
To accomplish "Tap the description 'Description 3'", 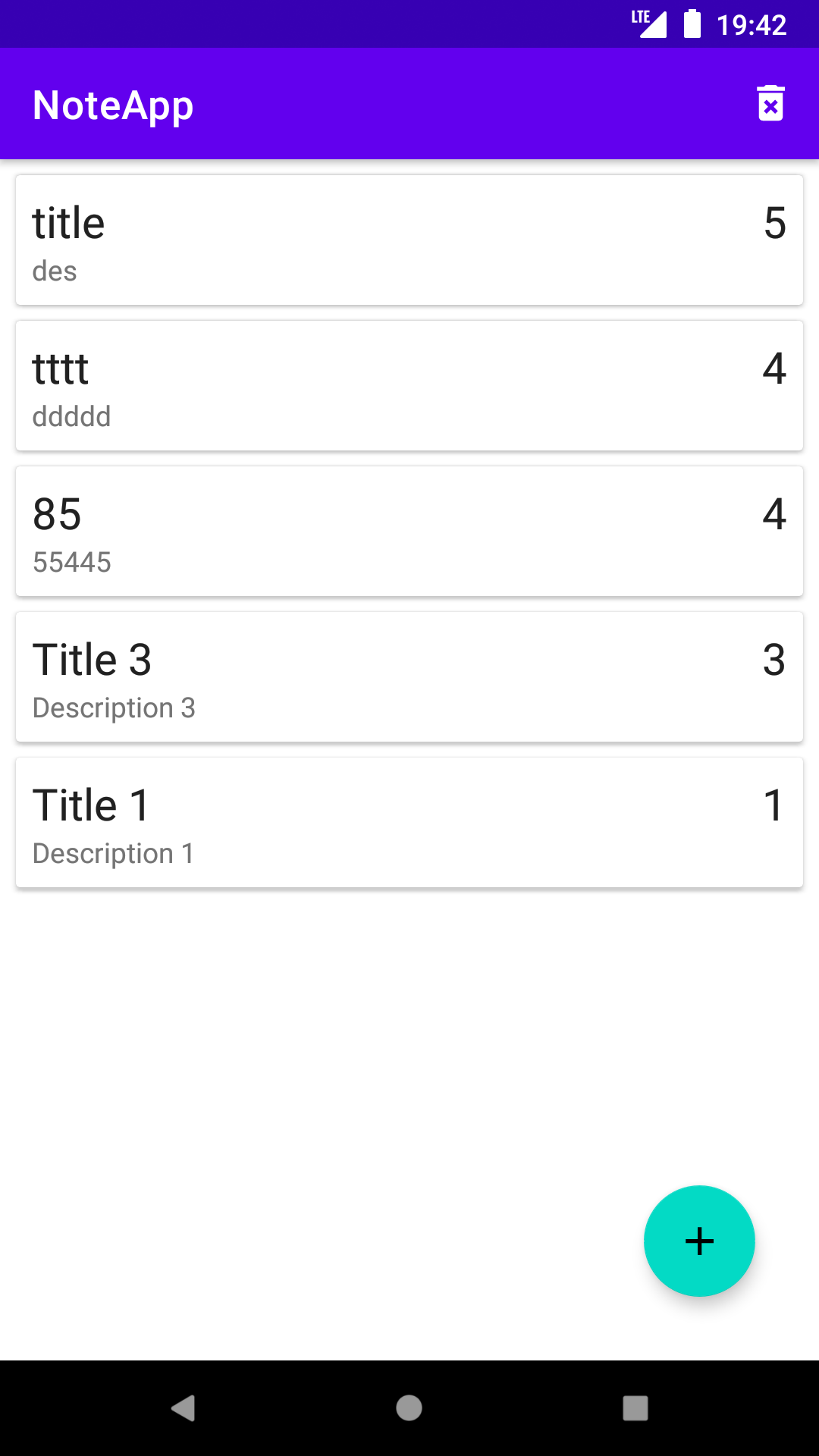I will coord(114,708).
